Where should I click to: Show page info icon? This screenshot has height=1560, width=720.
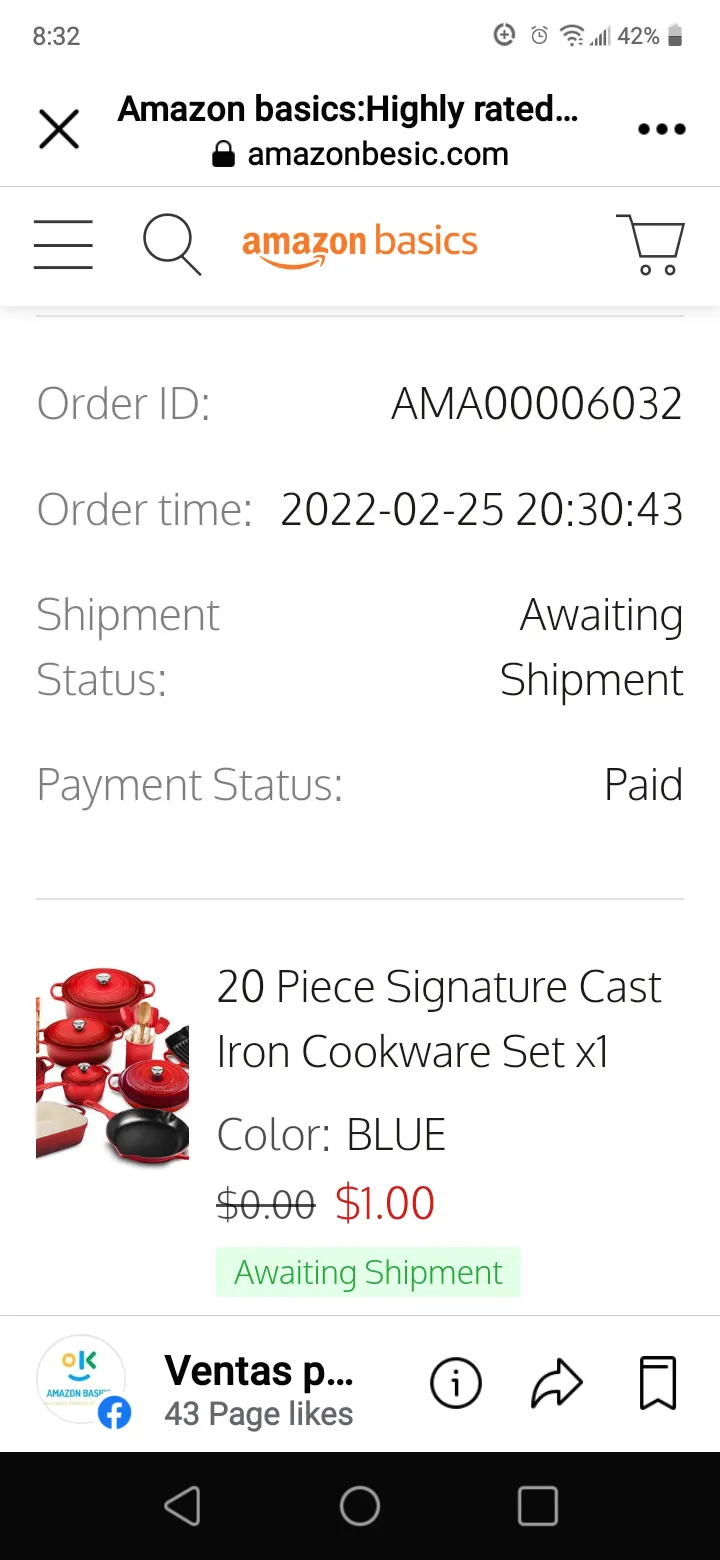(455, 1384)
